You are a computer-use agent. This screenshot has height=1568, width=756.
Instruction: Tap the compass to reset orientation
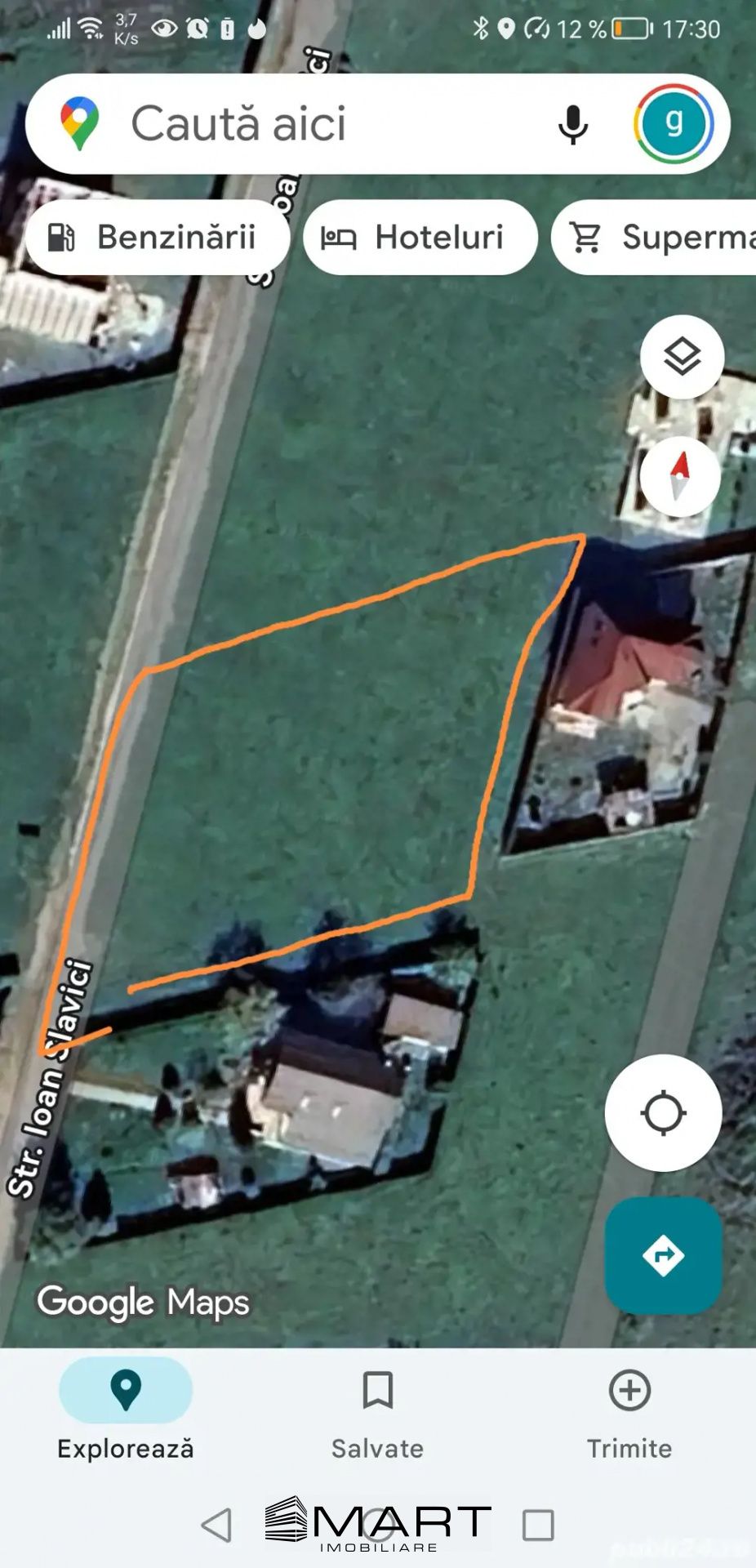[x=680, y=477]
